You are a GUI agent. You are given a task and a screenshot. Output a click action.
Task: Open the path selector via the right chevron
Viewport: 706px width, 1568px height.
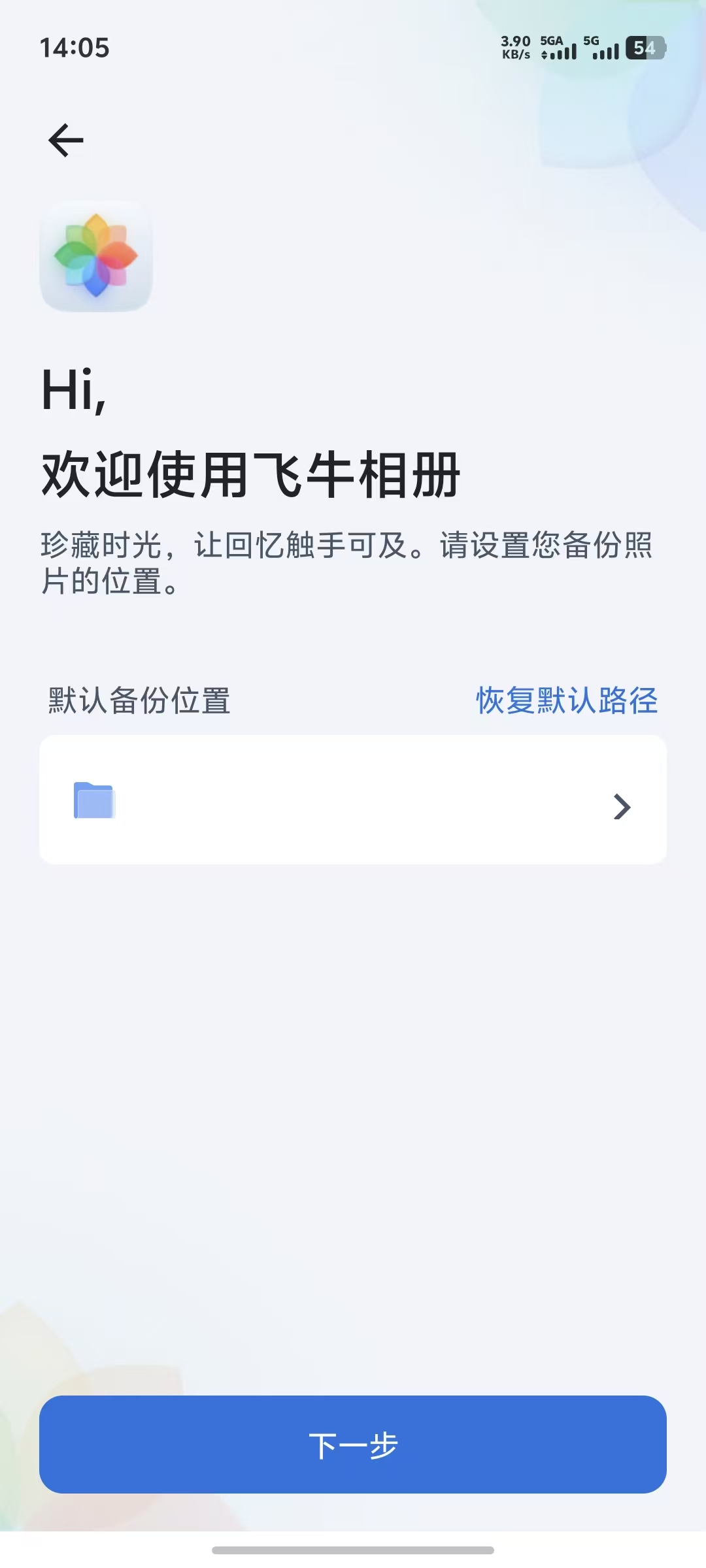(620, 808)
